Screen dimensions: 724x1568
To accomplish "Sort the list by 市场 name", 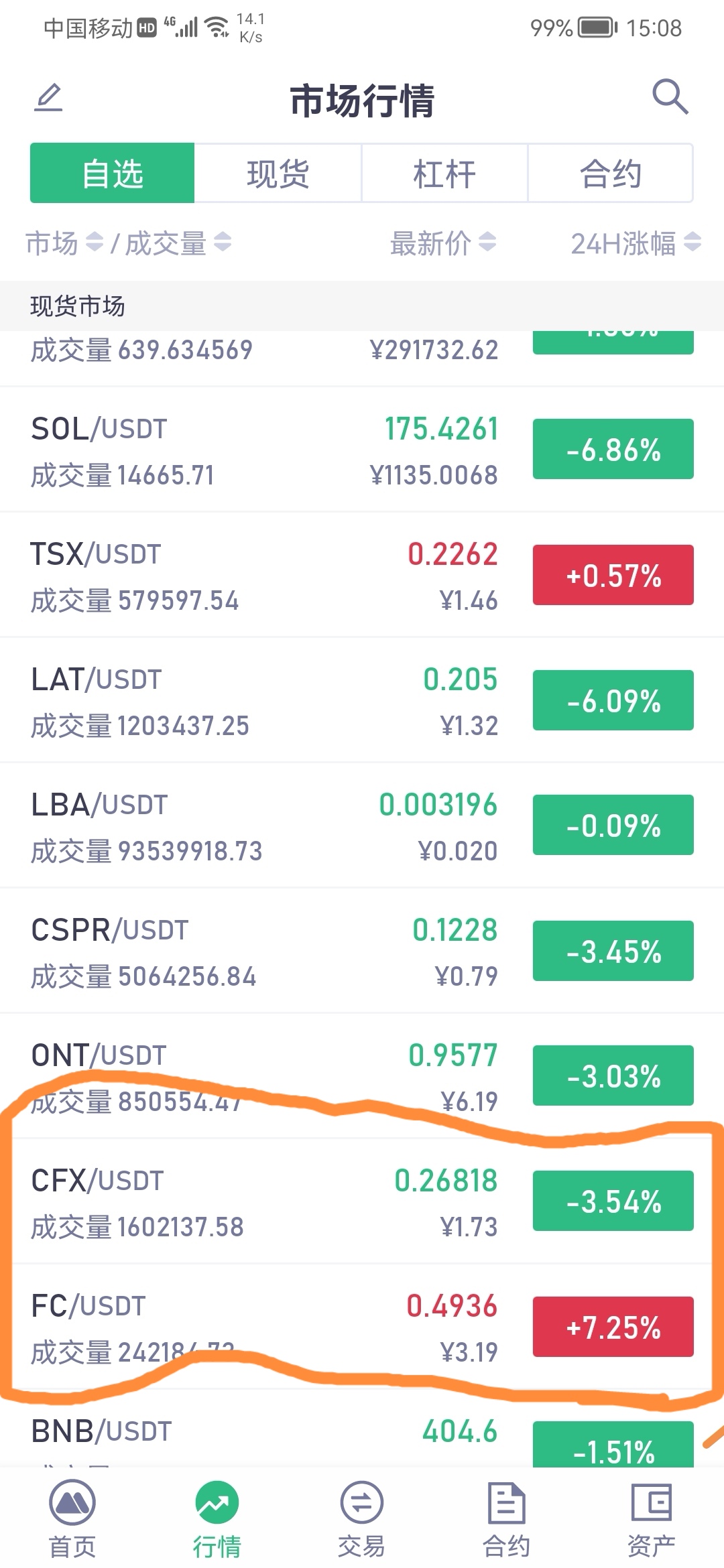I will coord(64,243).
